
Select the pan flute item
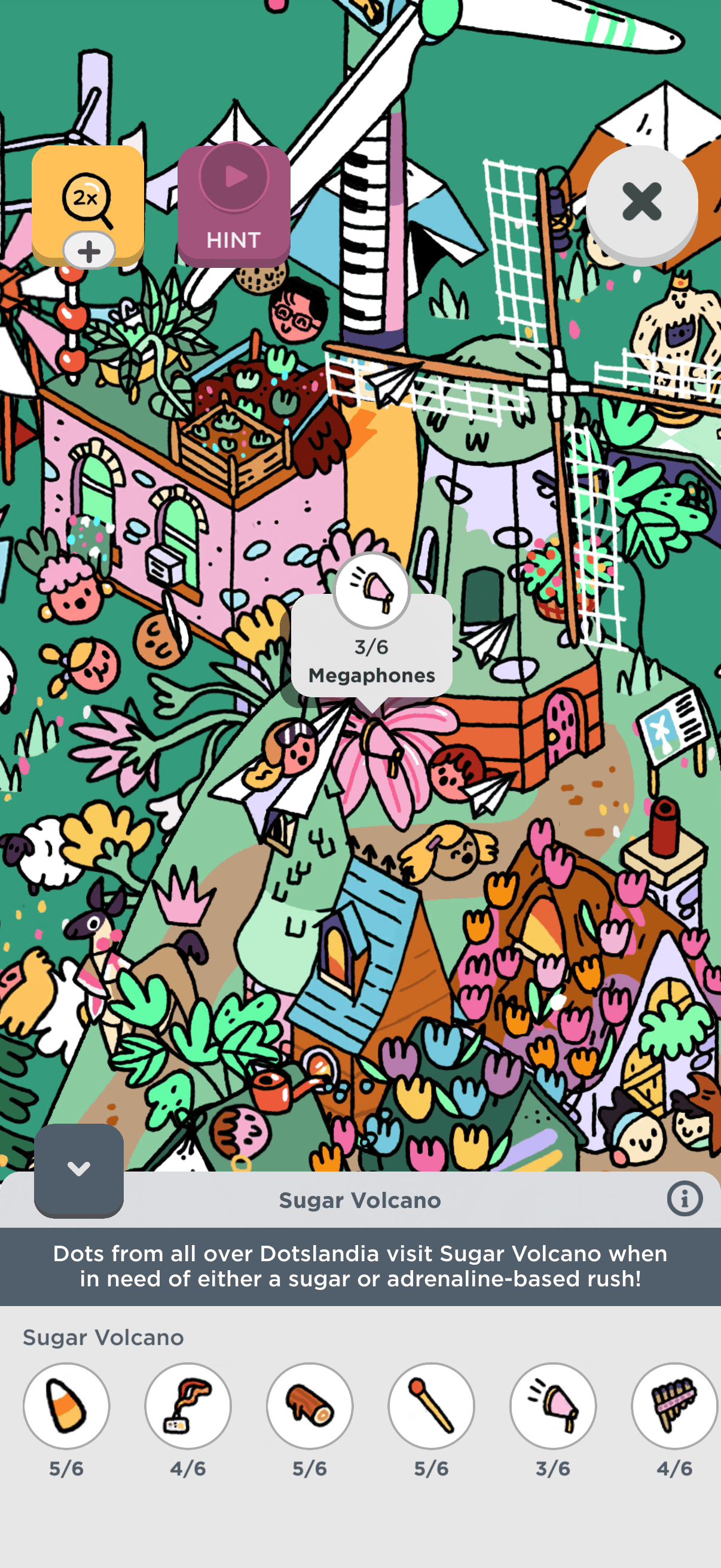coord(674,1405)
